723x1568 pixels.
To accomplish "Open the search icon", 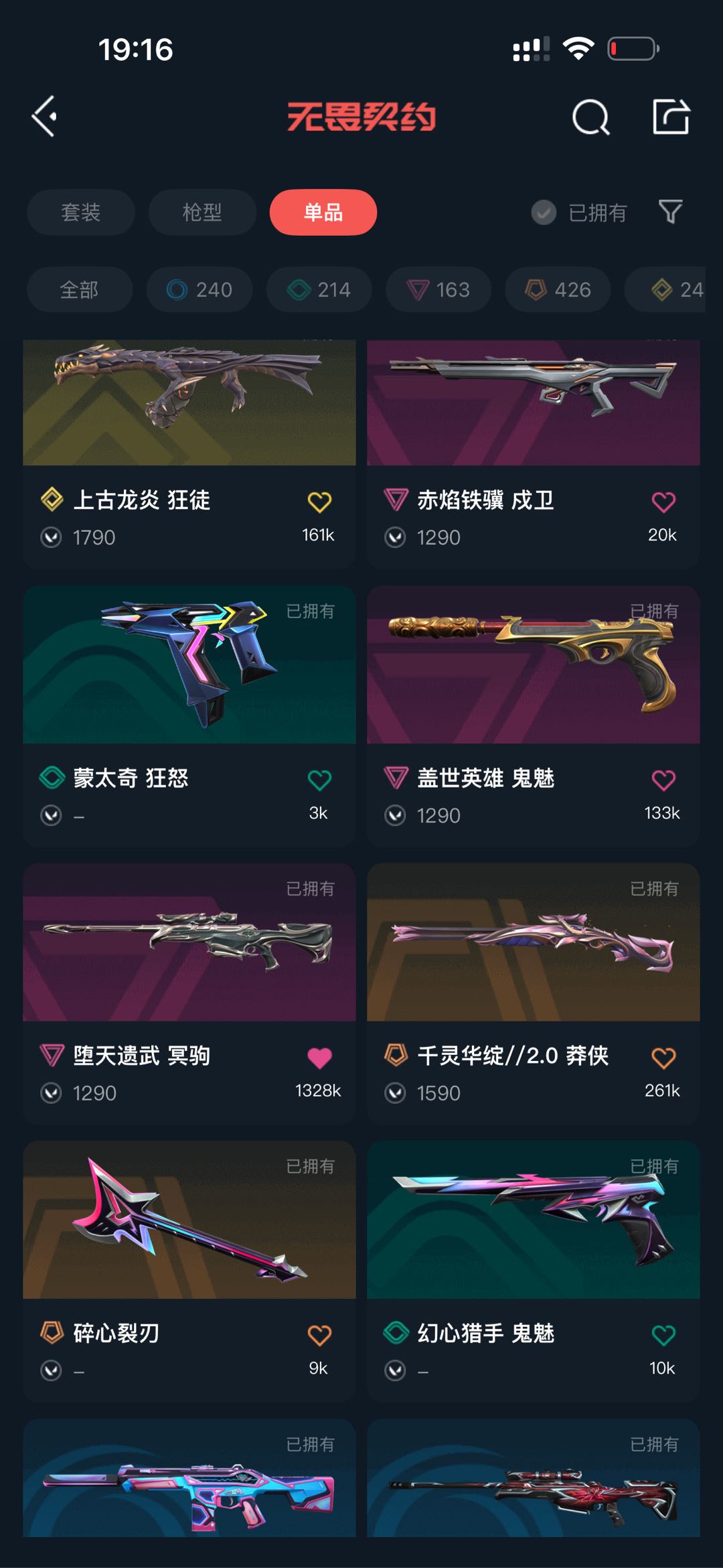I will click(x=590, y=118).
